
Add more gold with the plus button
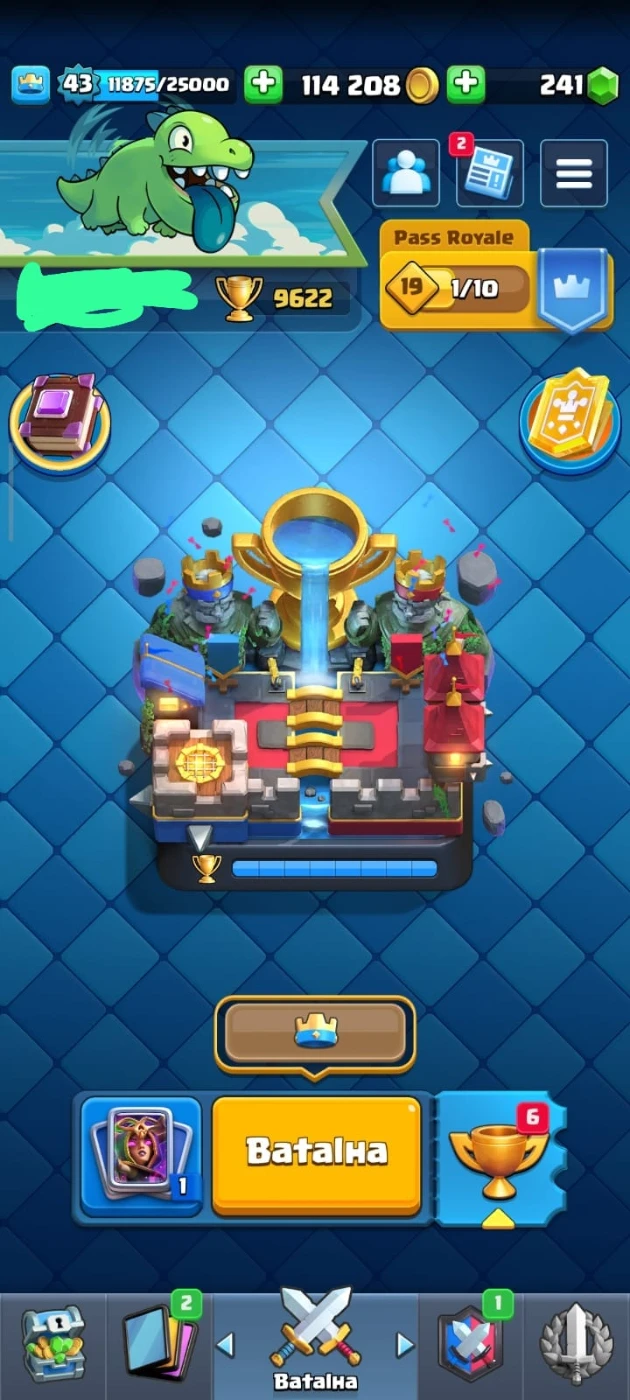click(x=465, y=85)
